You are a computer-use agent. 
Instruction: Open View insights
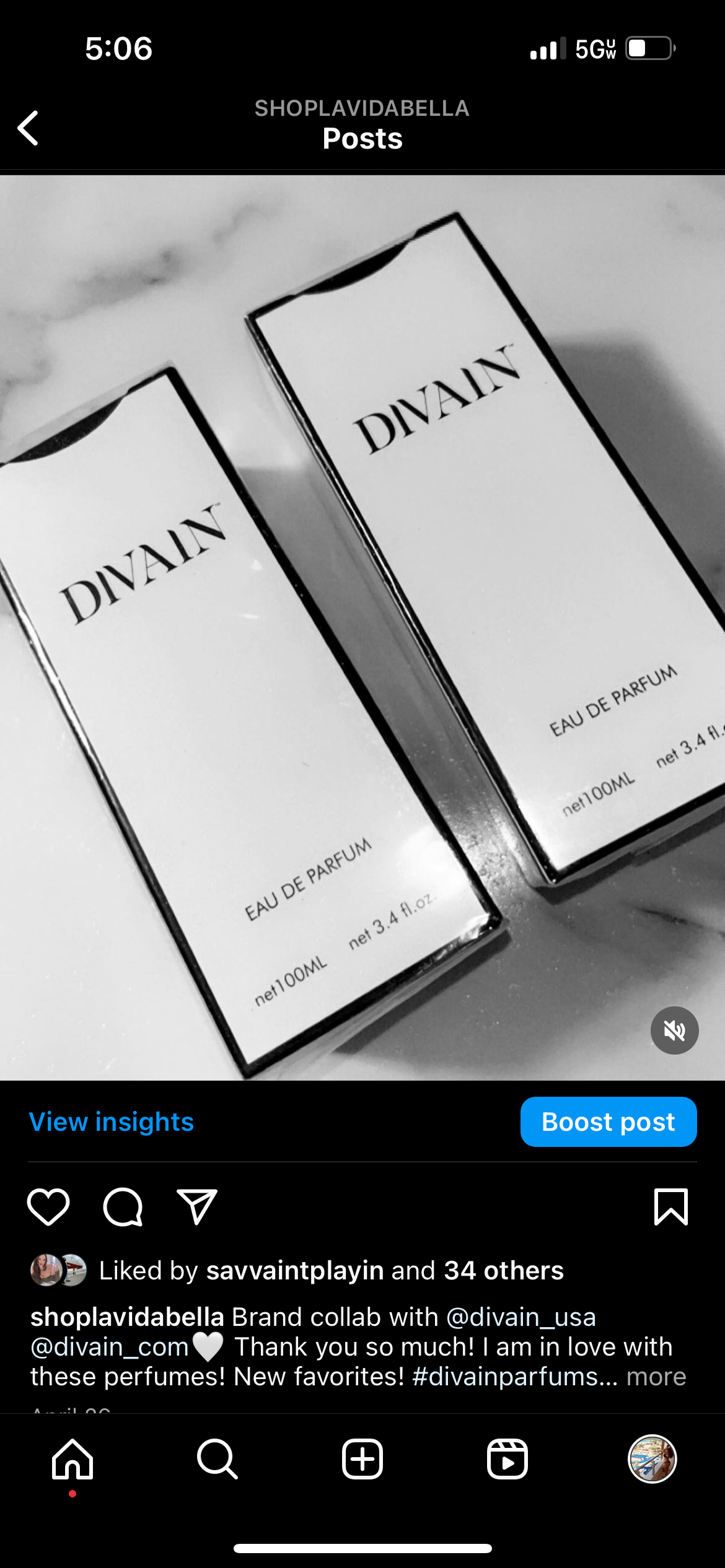pyautogui.click(x=112, y=1122)
